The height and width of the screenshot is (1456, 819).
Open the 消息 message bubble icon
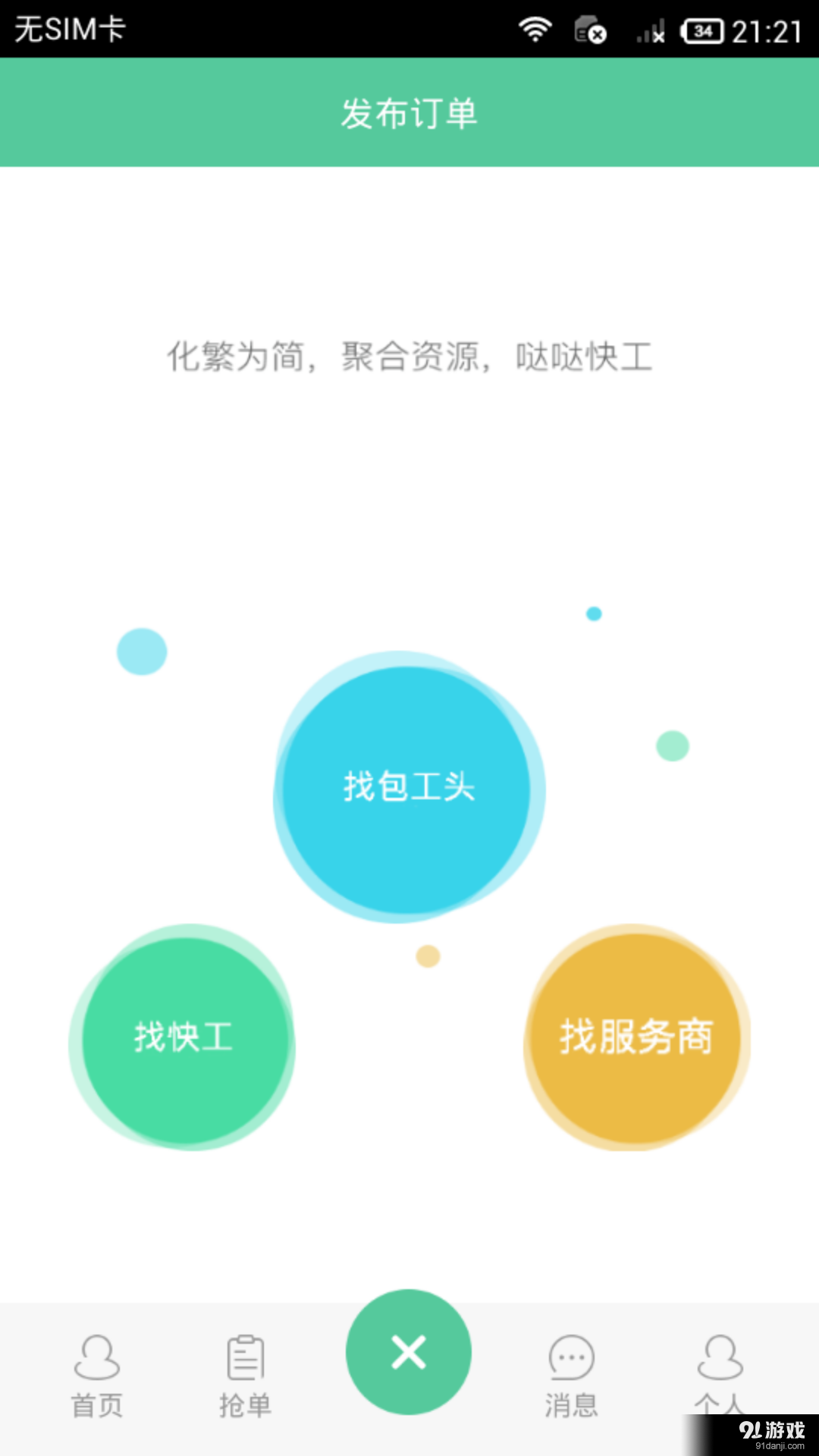[571, 1357]
